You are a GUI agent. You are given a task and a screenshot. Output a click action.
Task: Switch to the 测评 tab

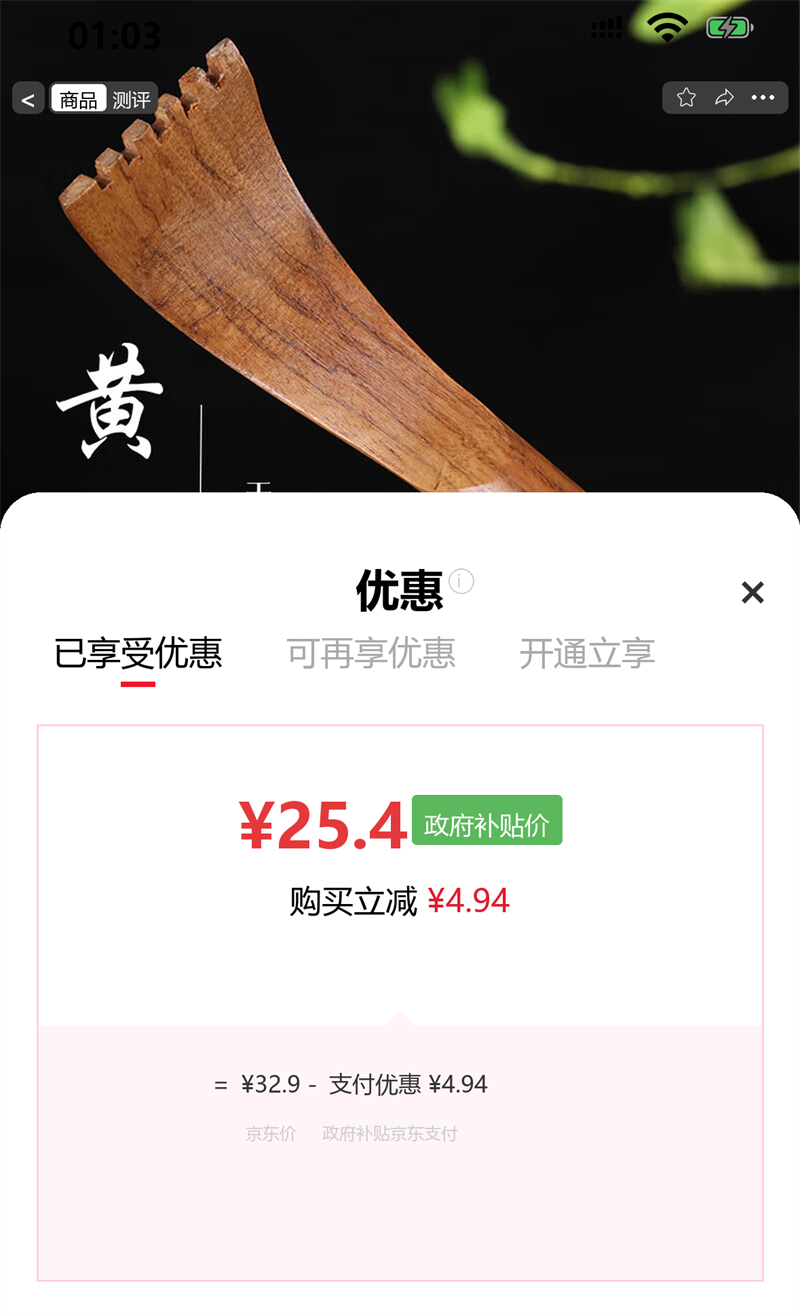pos(132,97)
